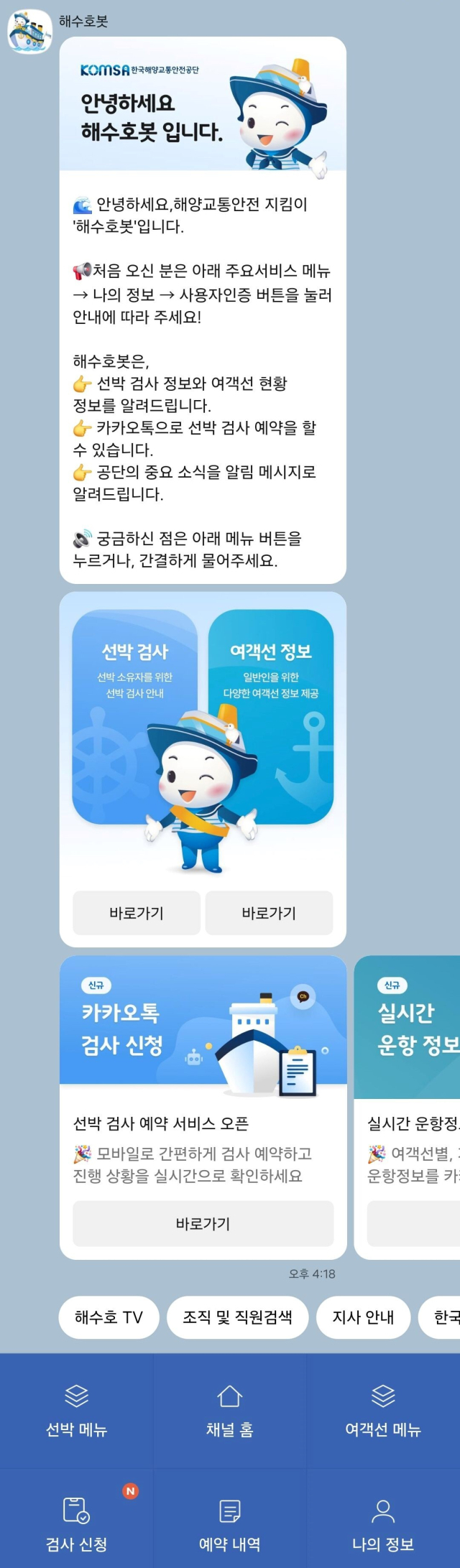This screenshot has height=1568, width=460.
Task: Open 검사 신청 menu
Action: tap(77, 1518)
